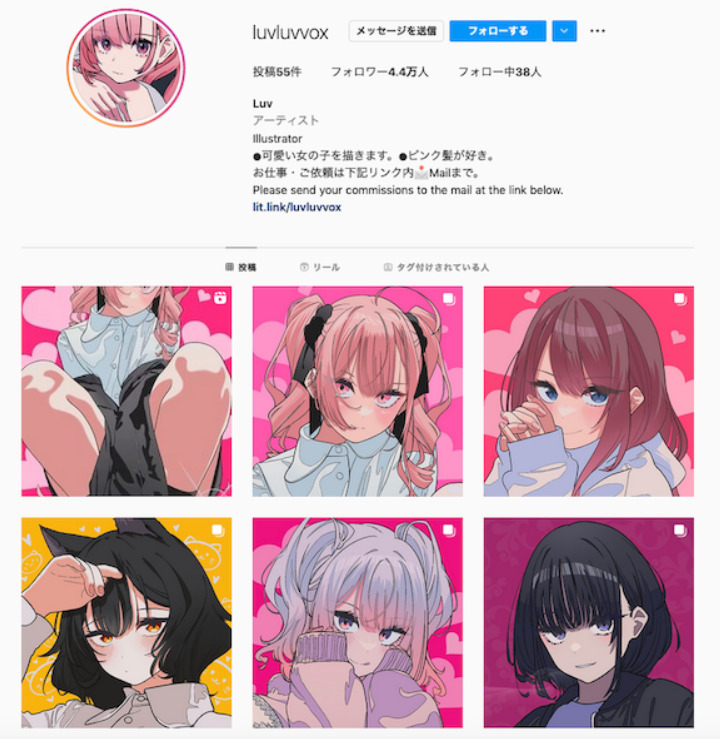Open the lit.link/luvluvvox bio link
This screenshot has width=720, height=739.
(297, 207)
